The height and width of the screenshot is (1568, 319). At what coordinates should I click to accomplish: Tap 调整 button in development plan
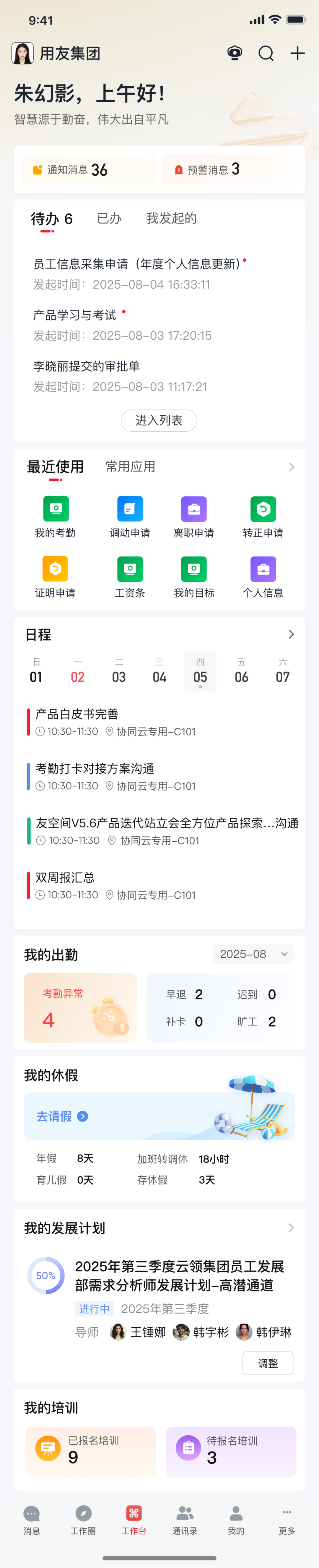point(267,1363)
